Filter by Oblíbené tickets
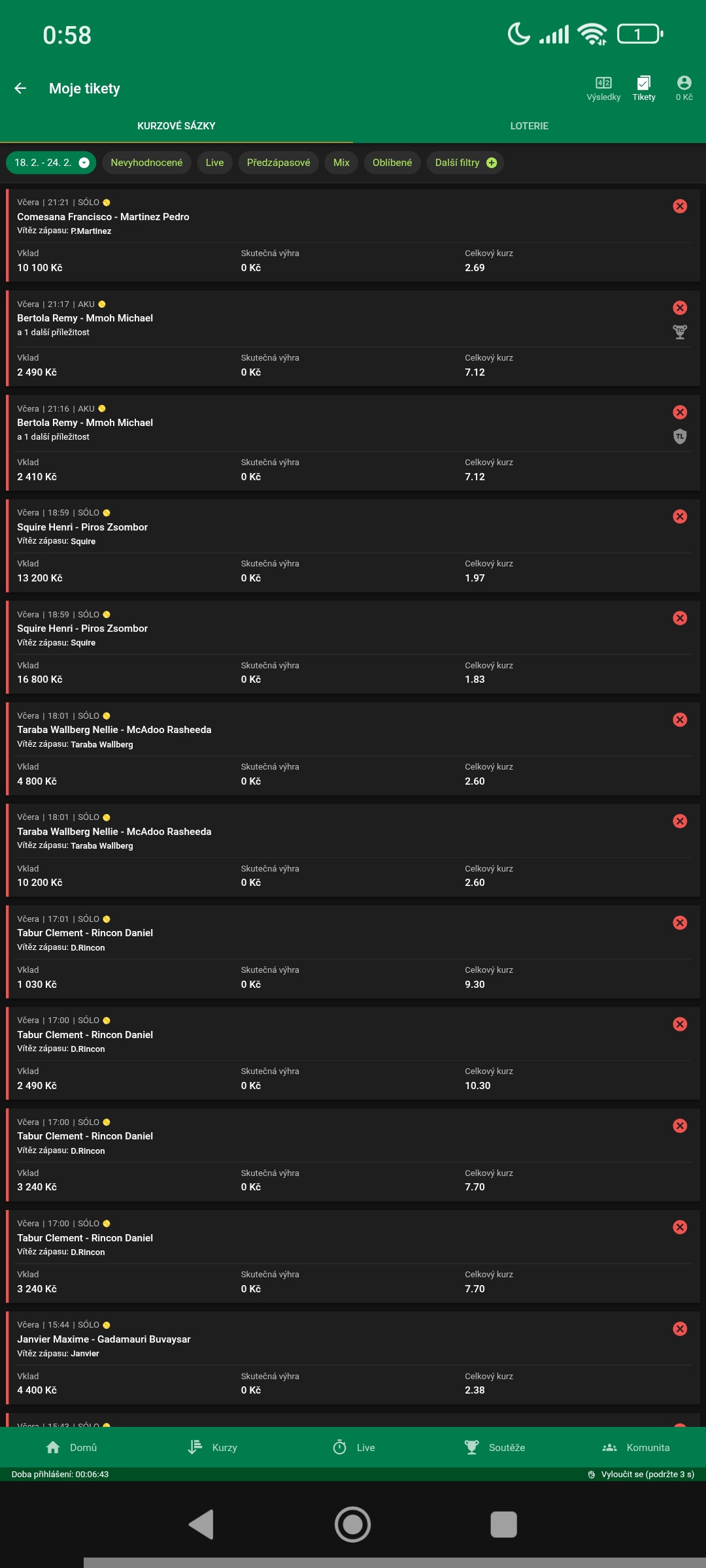The image size is (706, 1568). 392,163
